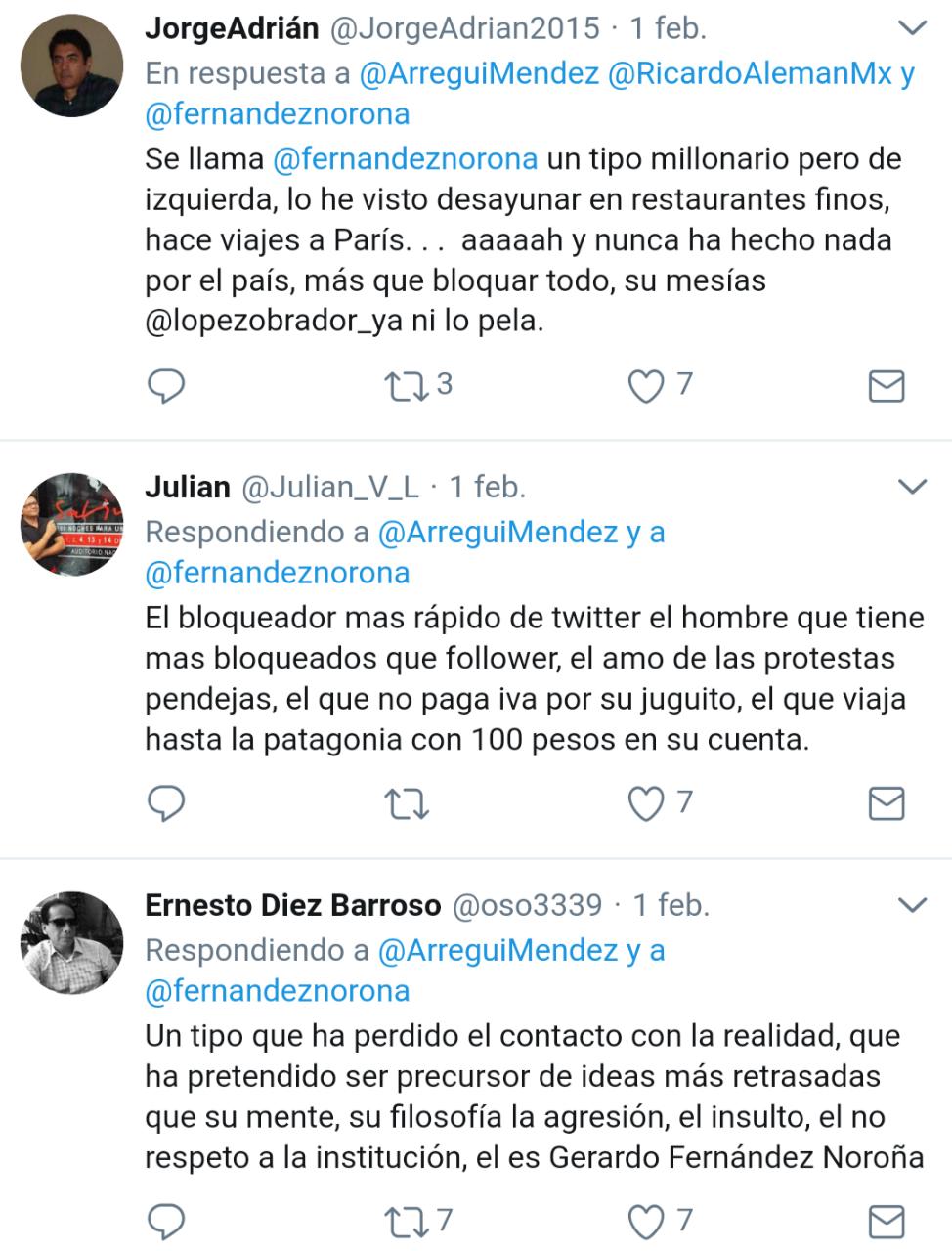This screenshot has width=952, height=1251.
Task: Open Ernesto Diez Barroso's profile picture
Action: point(72,942)
